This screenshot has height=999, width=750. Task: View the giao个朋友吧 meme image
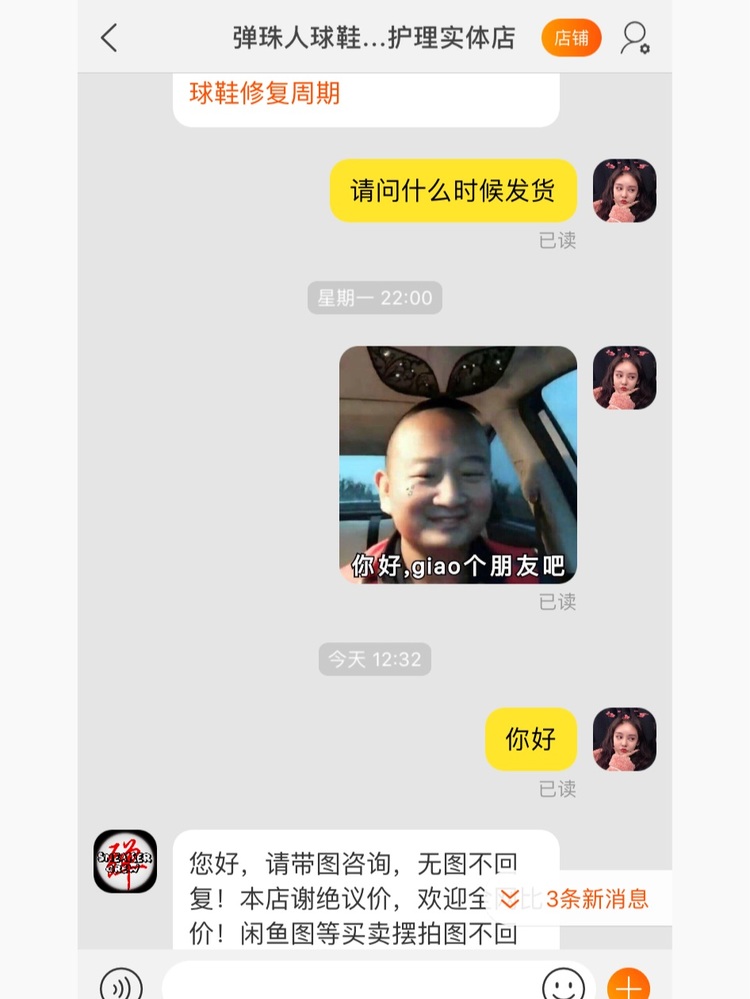[458, 465]
